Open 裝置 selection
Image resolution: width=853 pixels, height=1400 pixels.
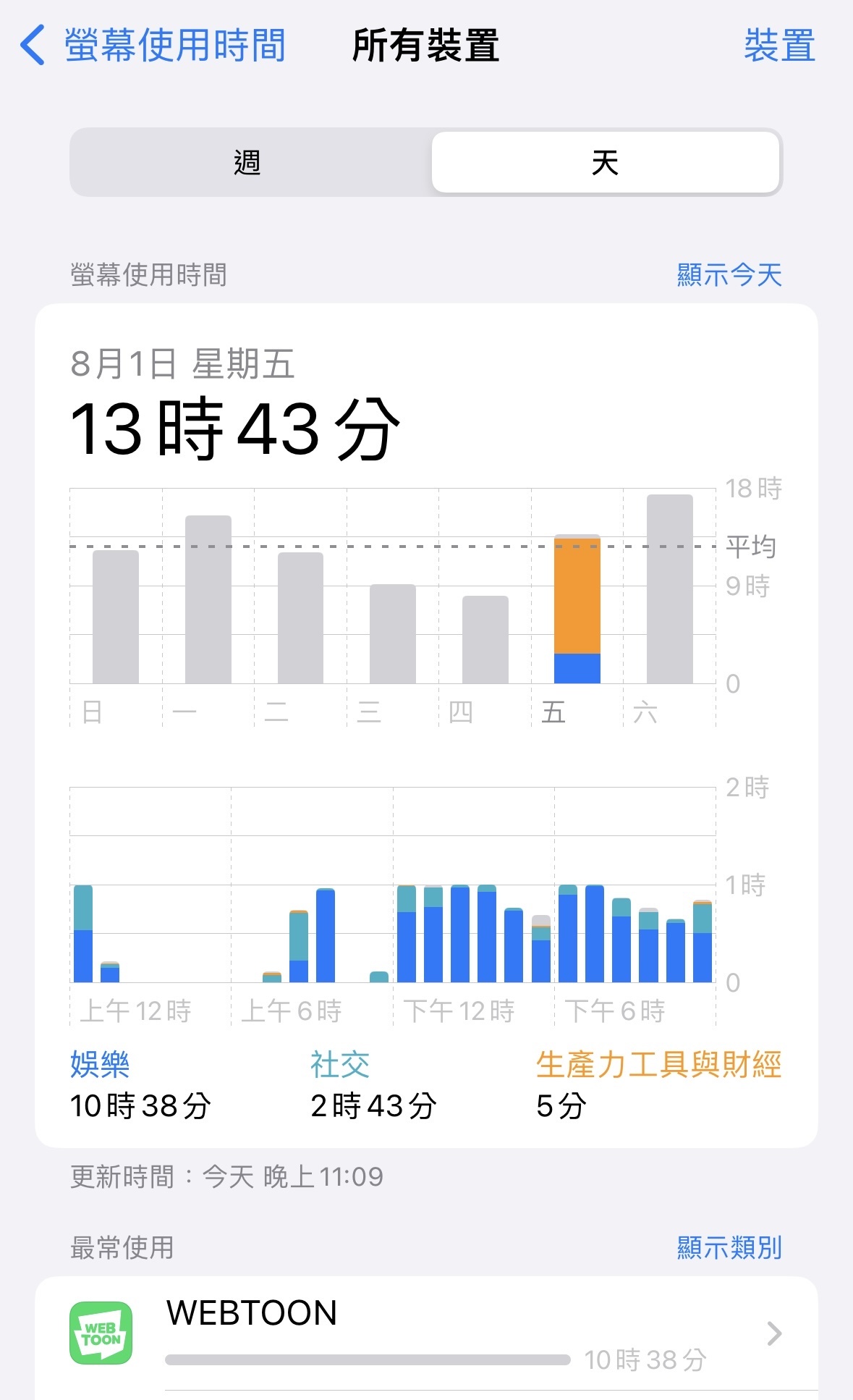coord(779,46)
